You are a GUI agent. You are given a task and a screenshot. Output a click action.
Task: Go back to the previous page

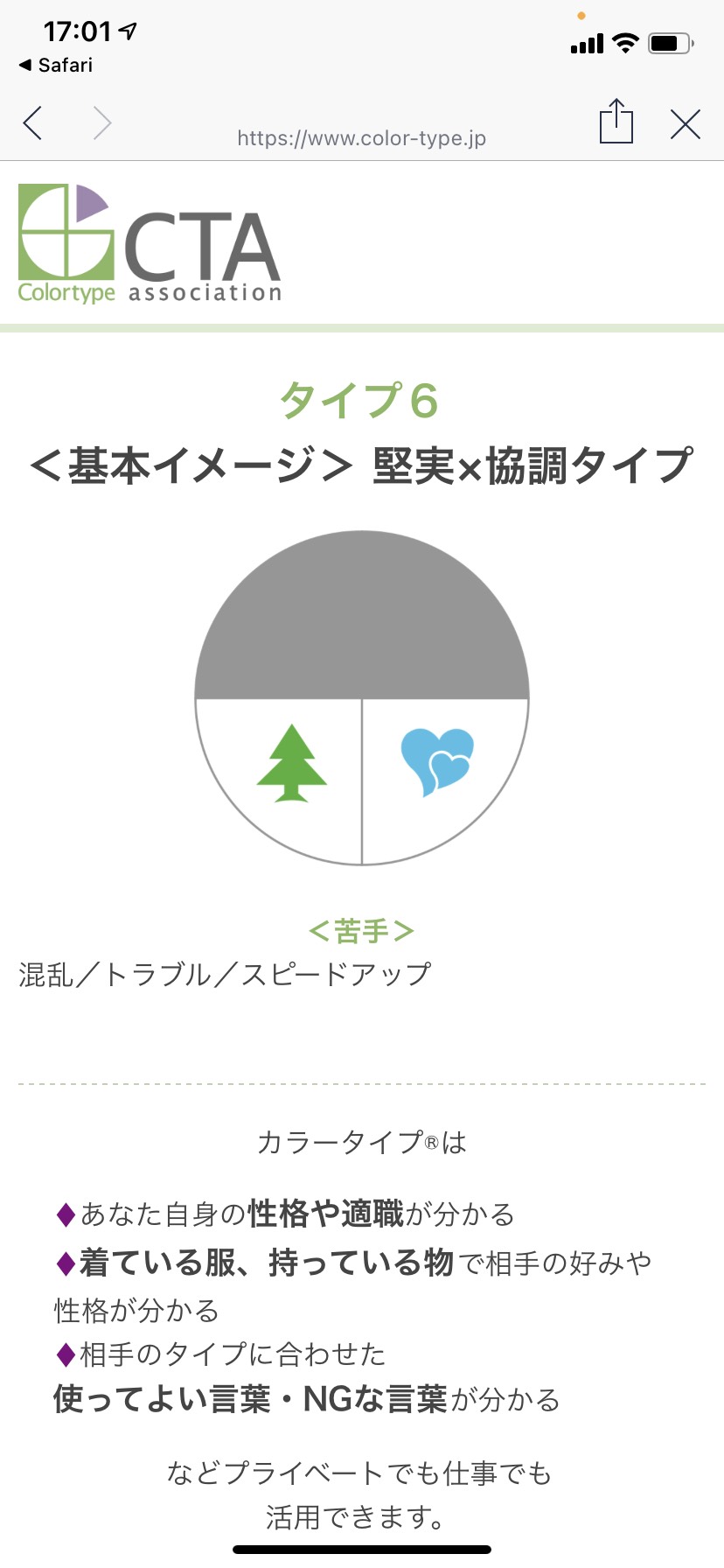(x=33, y=123)
